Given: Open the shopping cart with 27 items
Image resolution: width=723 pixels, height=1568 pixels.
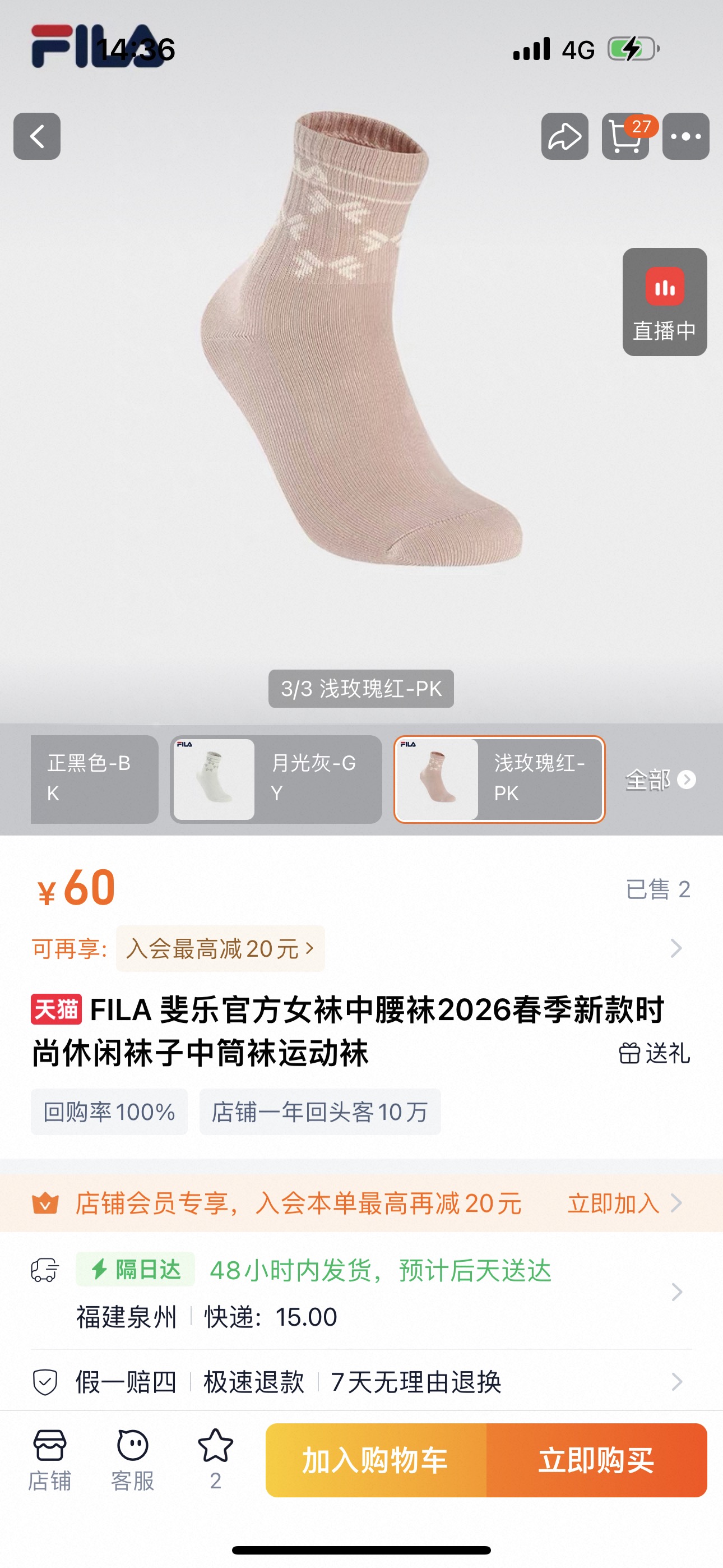Looking at the screenshot, I should pos(625,136).
